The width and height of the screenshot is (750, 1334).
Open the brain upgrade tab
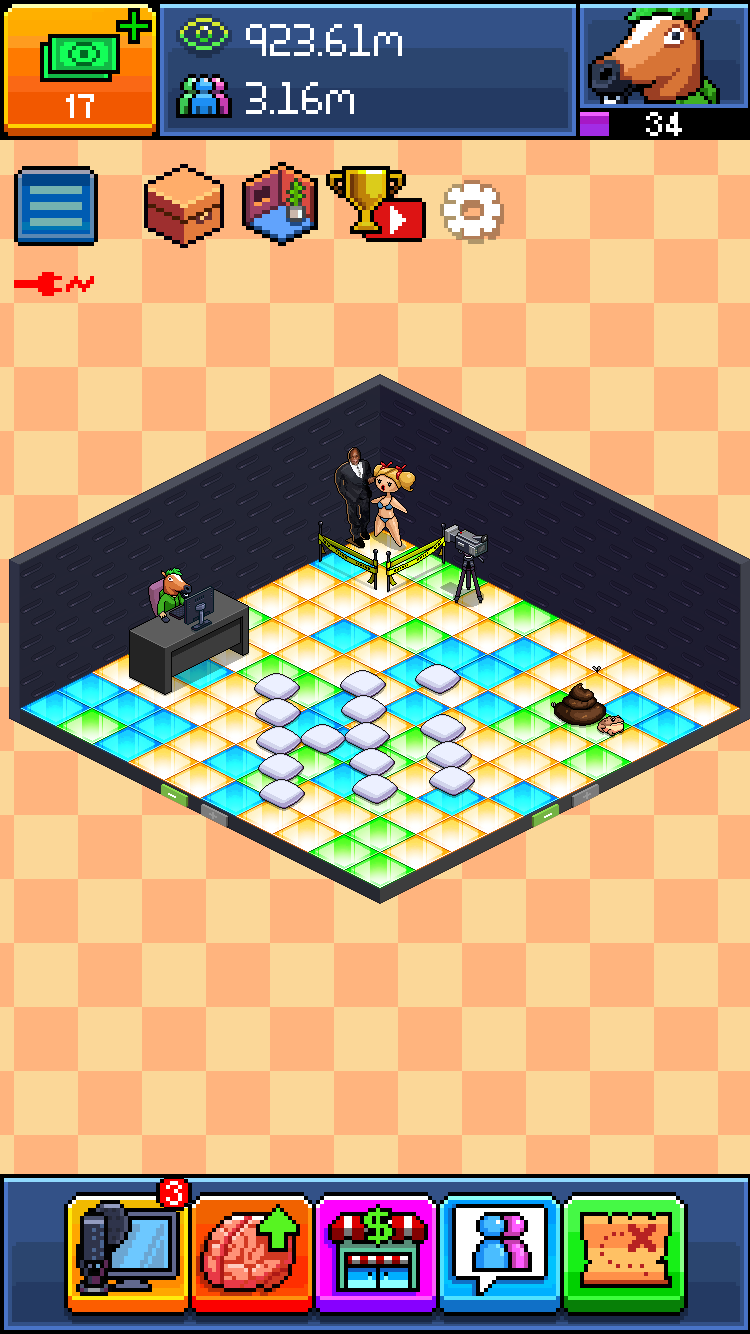tap(252, 1252)
